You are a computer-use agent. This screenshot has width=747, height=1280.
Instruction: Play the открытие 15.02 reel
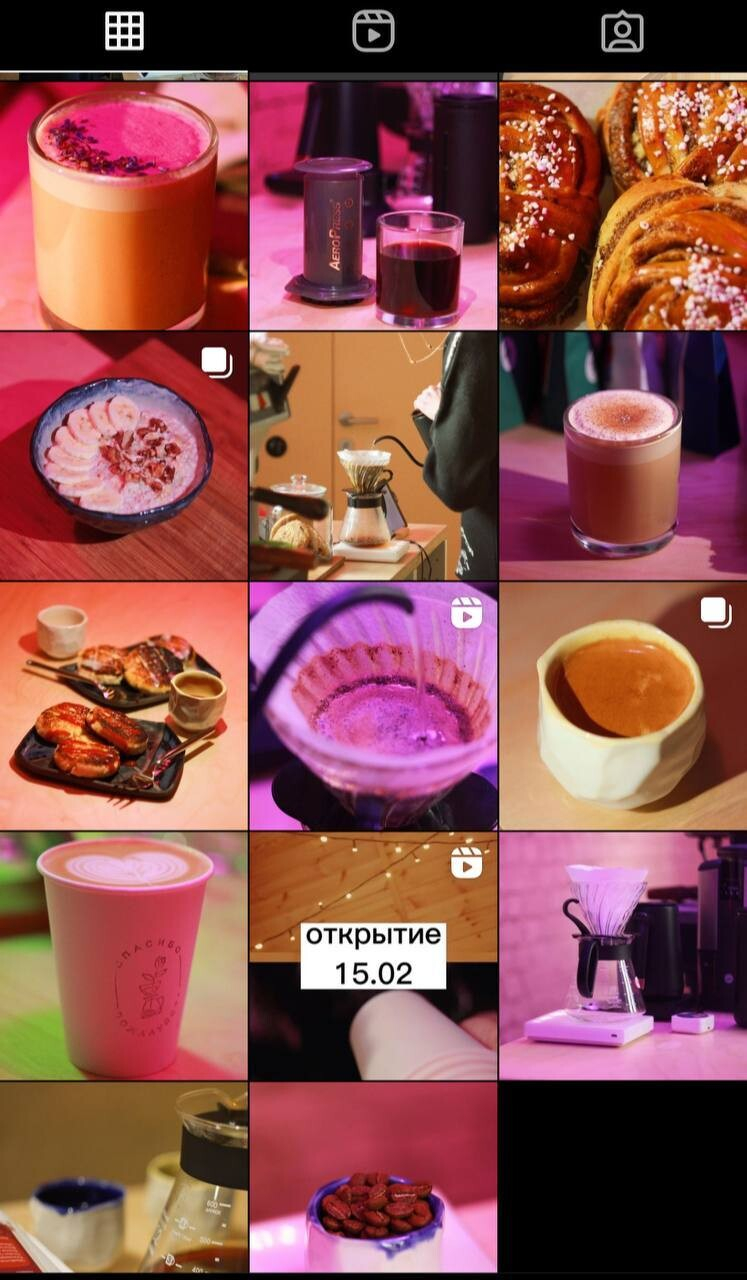[373, 956]
